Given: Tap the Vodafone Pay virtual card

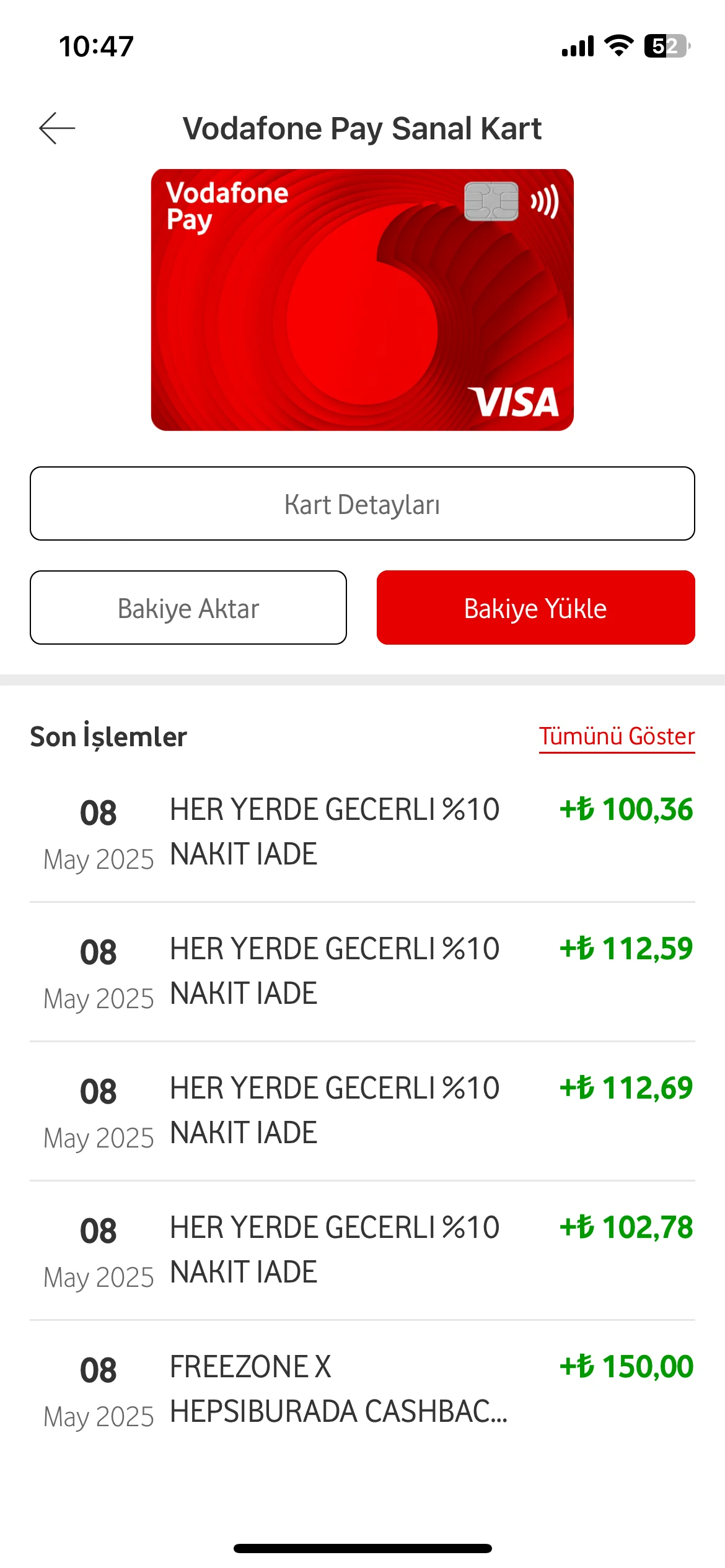Looking at the screenshot, I should pos(362,300).
